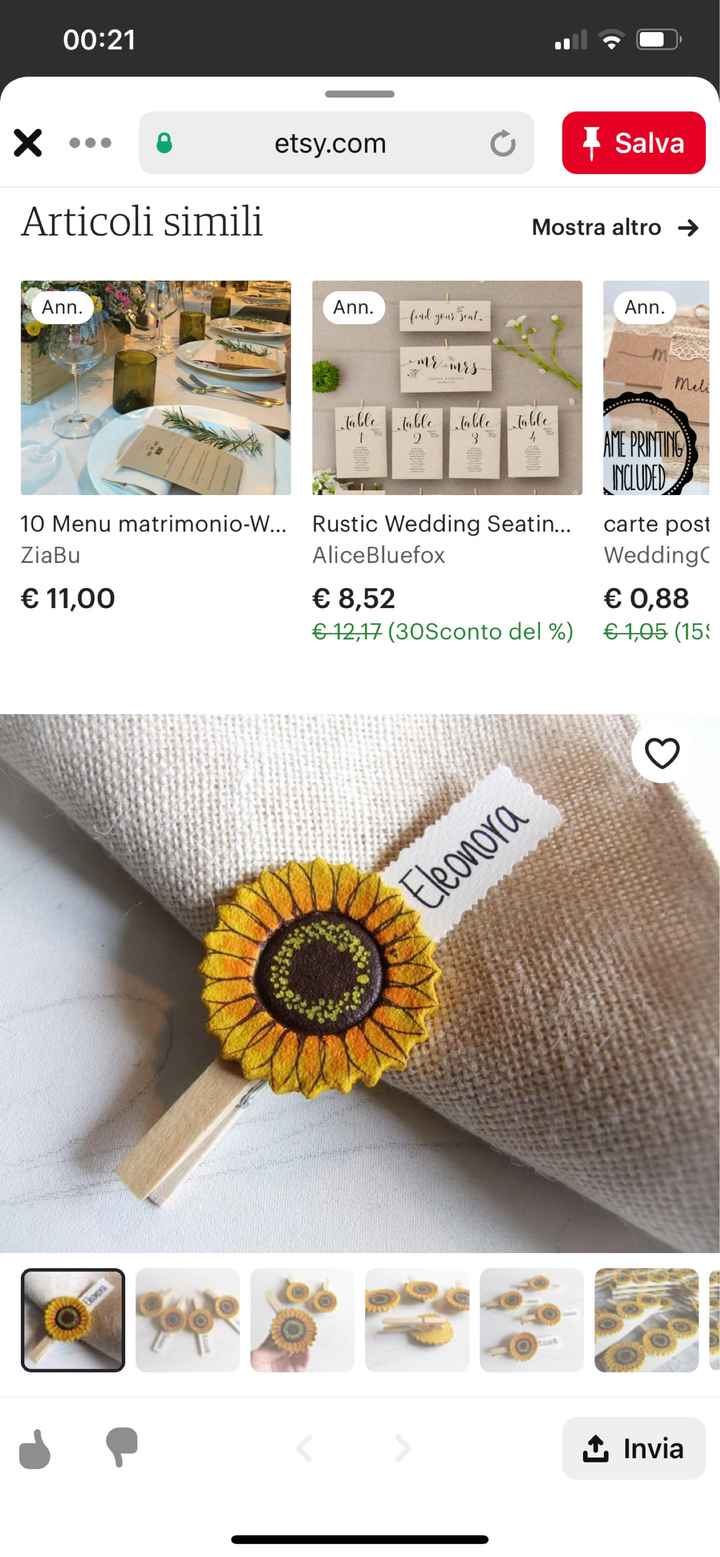Open Mostra altro similar items
The width and height of the screenshot is (720, 1557).
[x=614, y=227]
